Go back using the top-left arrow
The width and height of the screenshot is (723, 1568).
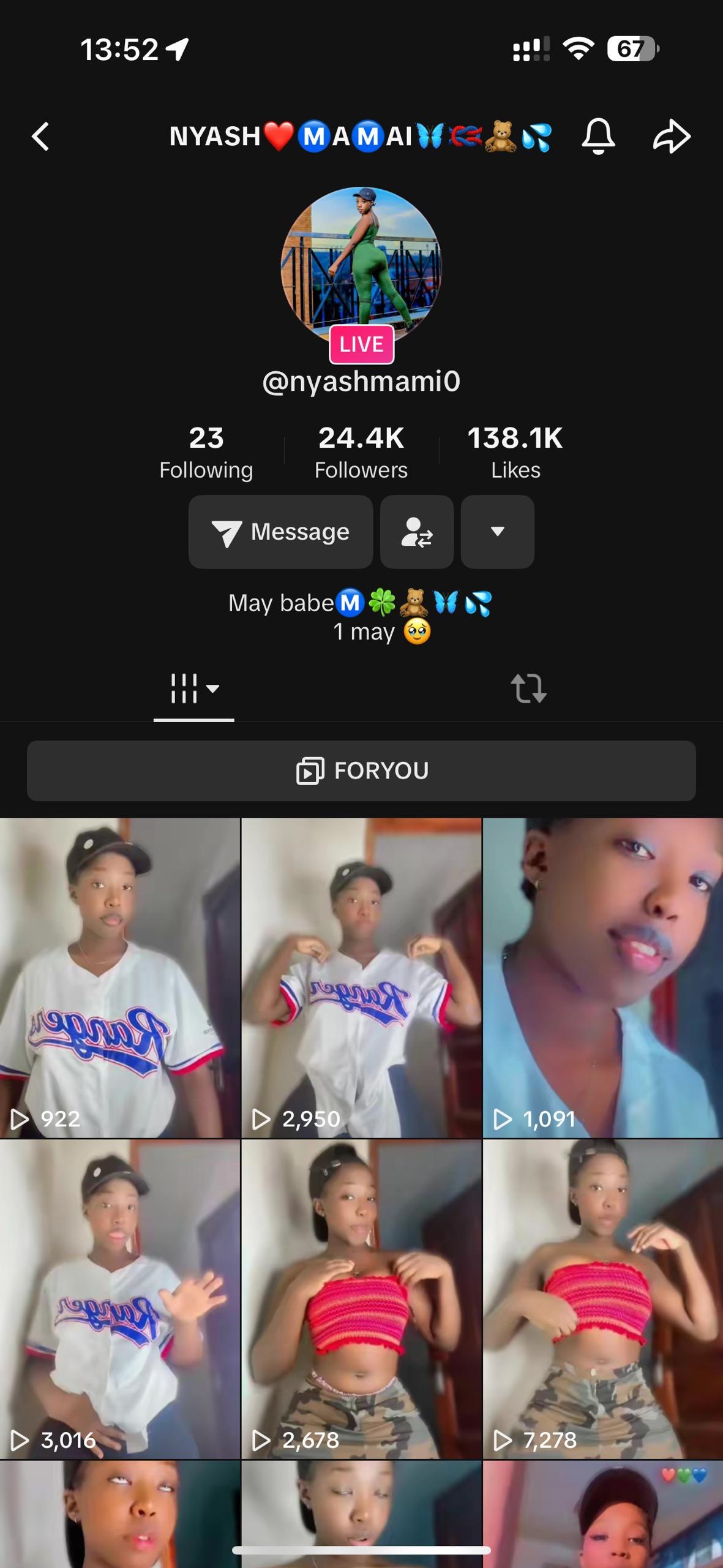pyautogui.click(x=40, y=136)
